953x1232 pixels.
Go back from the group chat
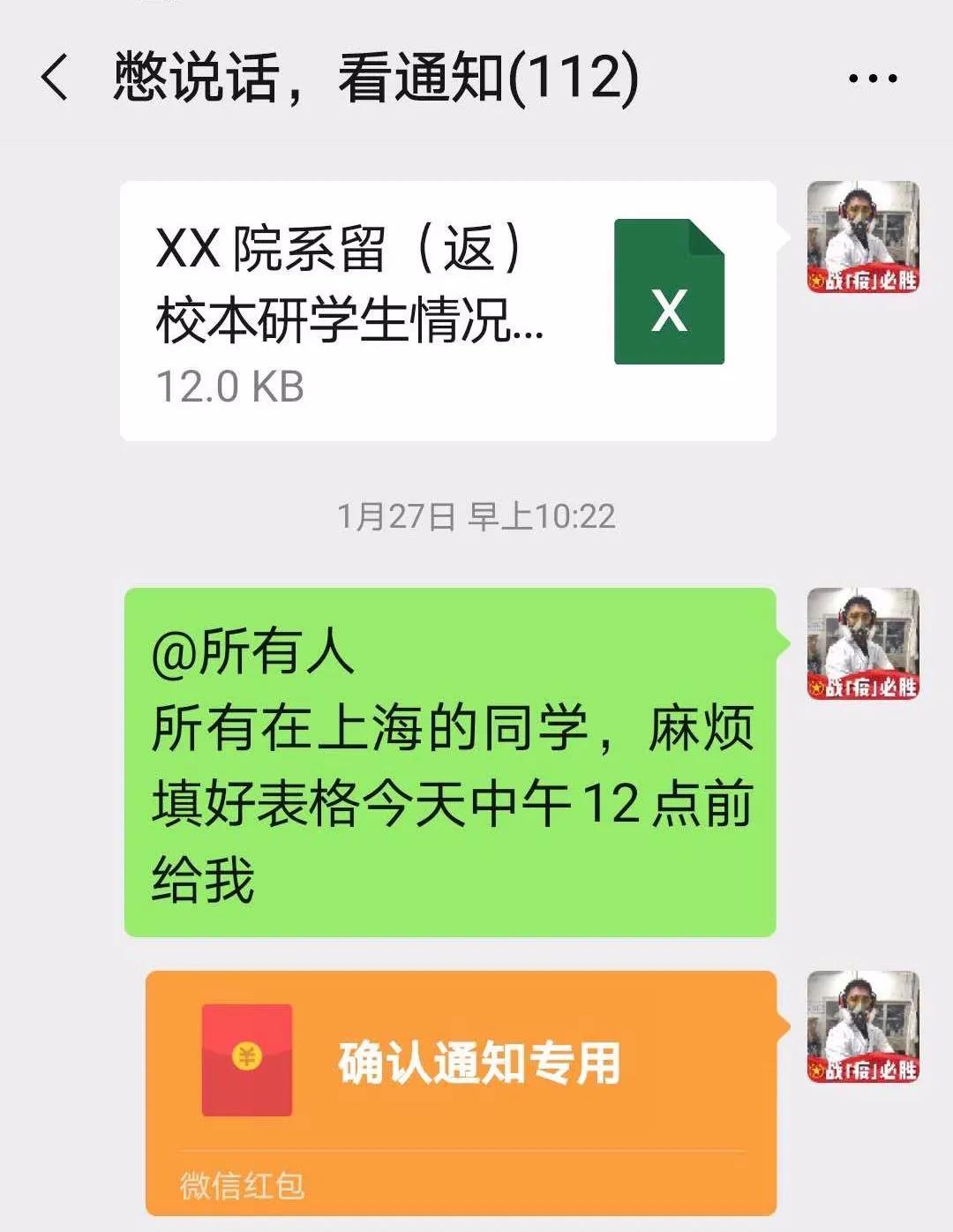[x=55, y=78]
